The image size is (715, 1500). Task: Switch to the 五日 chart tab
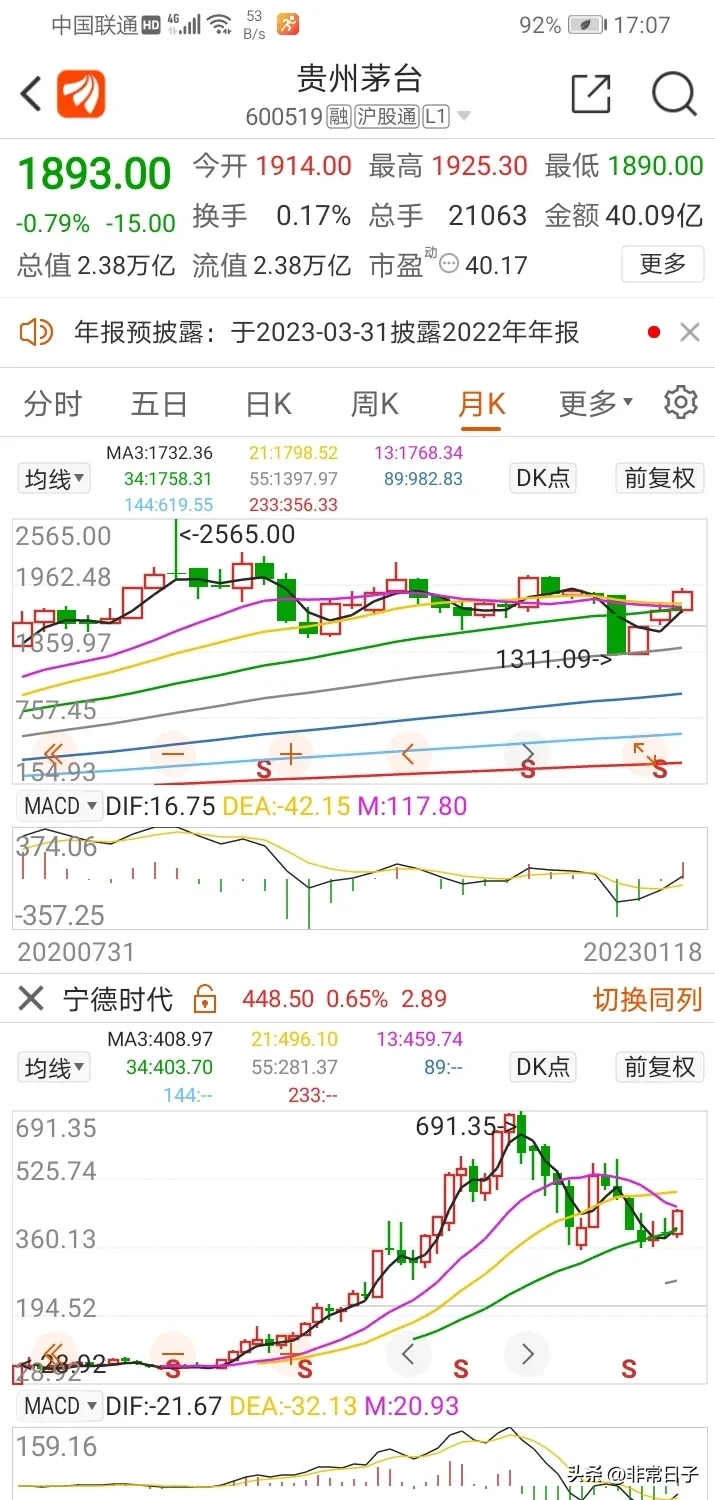(x=159, y=404)
